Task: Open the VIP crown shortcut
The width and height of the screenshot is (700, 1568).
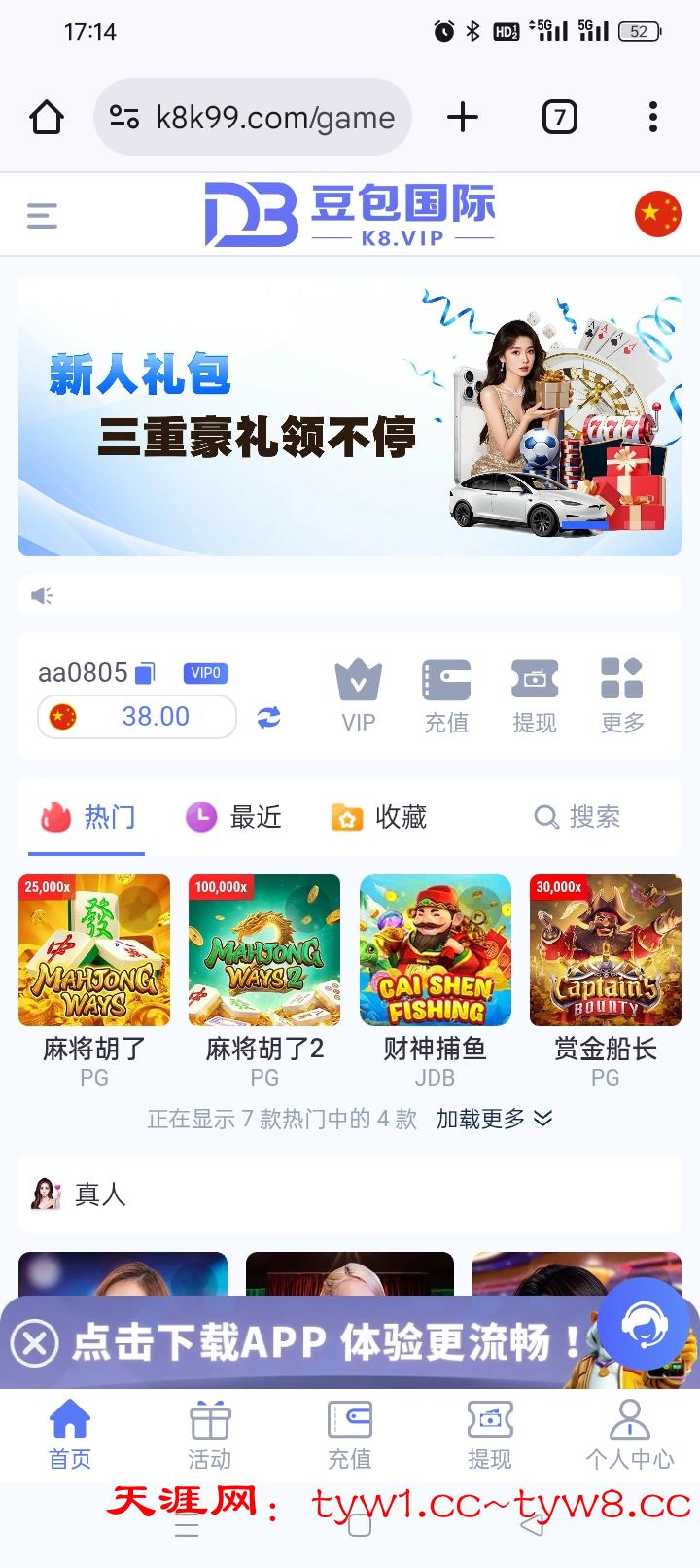Action: [x=358, y=693]
